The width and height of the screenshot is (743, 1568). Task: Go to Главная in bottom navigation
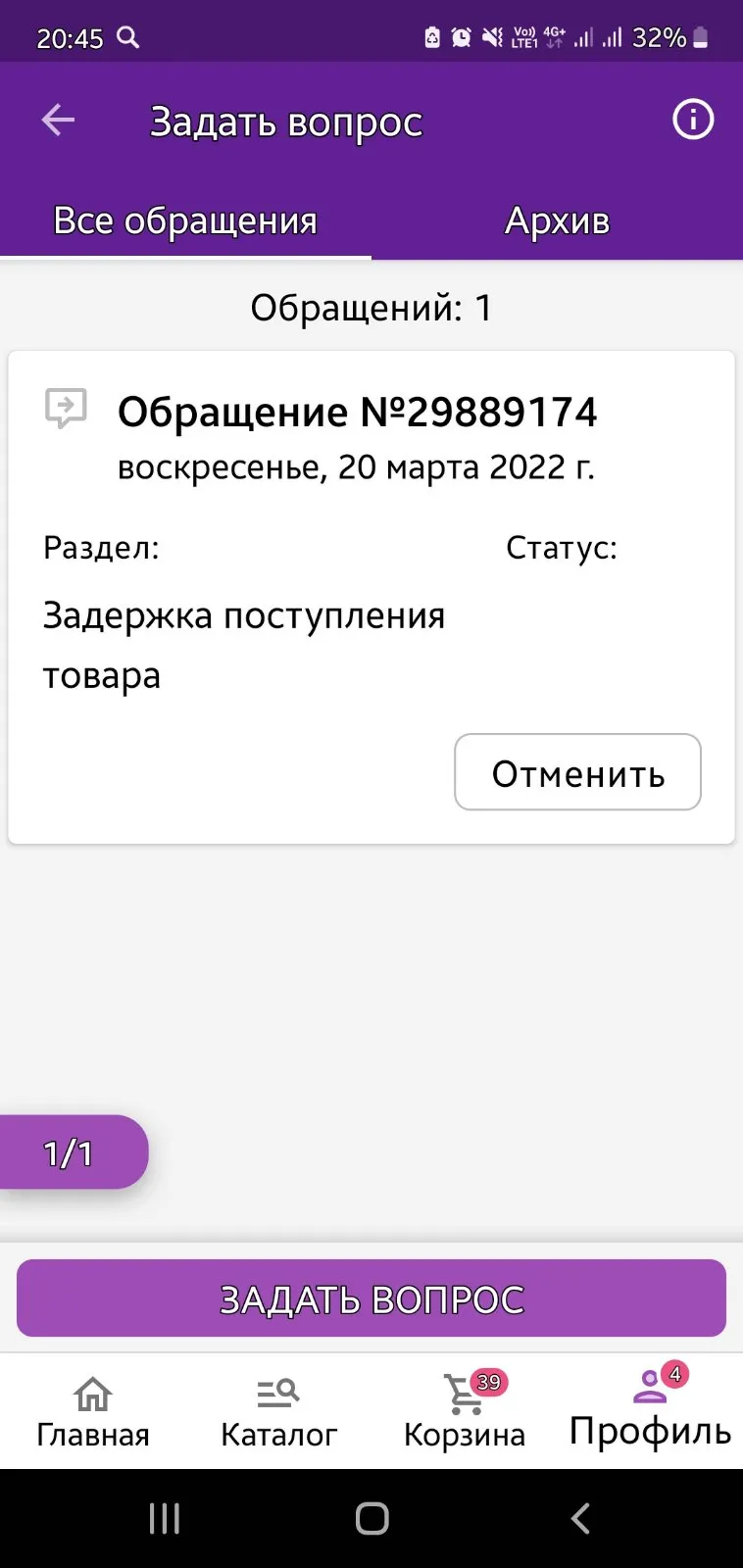[93, 1412]
